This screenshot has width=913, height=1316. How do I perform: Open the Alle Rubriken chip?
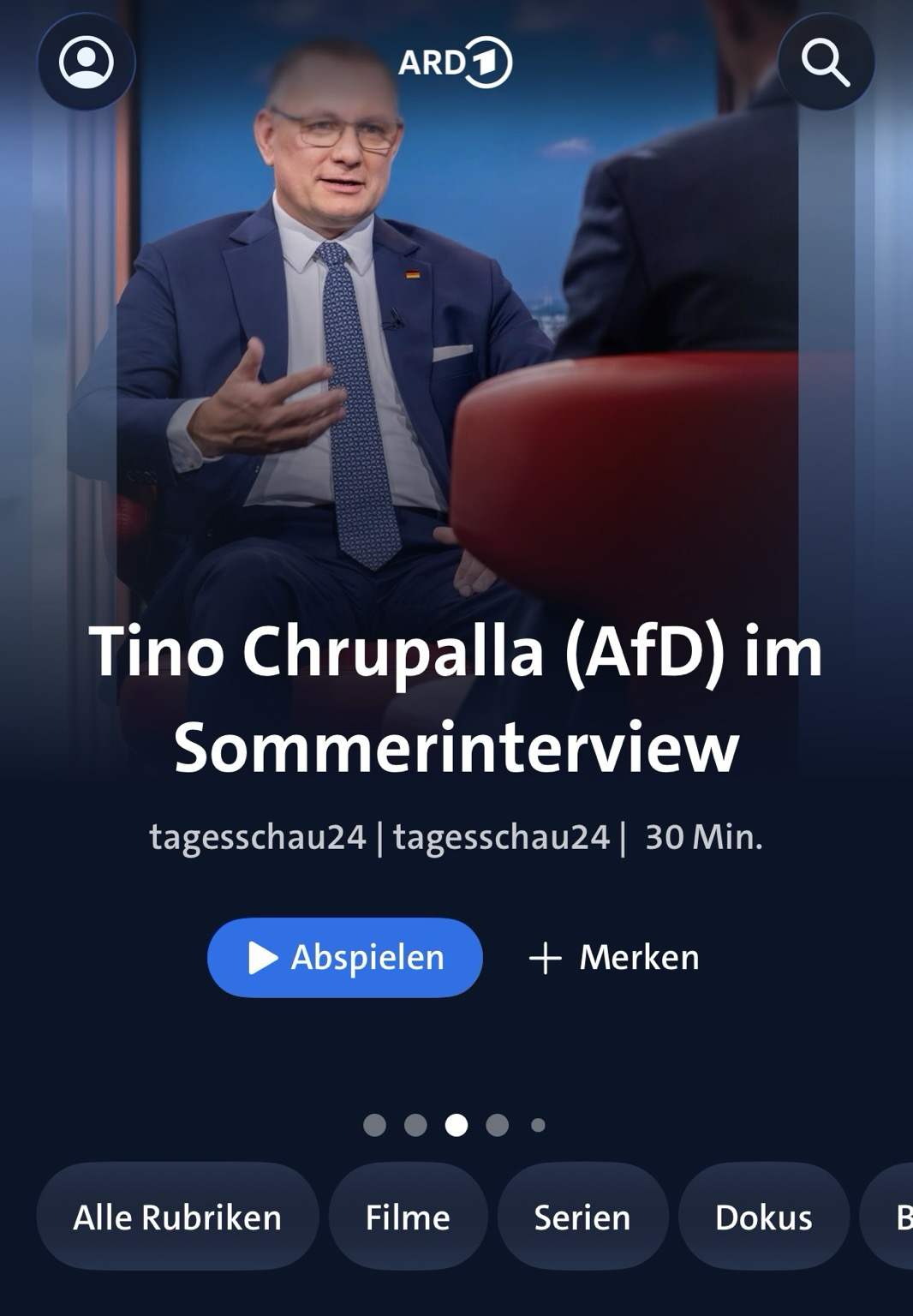(x=177, y=1217)
